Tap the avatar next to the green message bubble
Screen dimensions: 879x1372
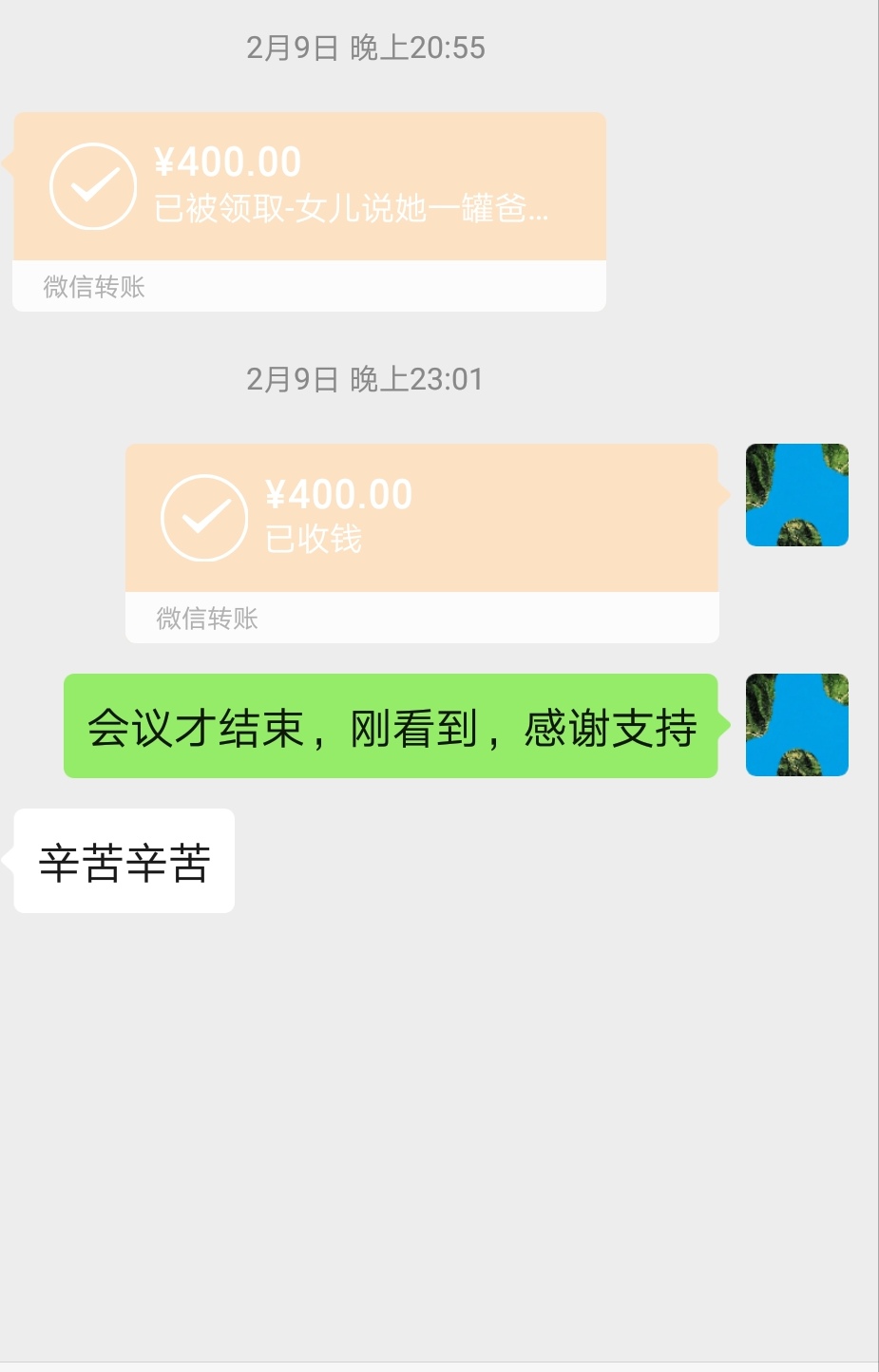click(796, 725)
